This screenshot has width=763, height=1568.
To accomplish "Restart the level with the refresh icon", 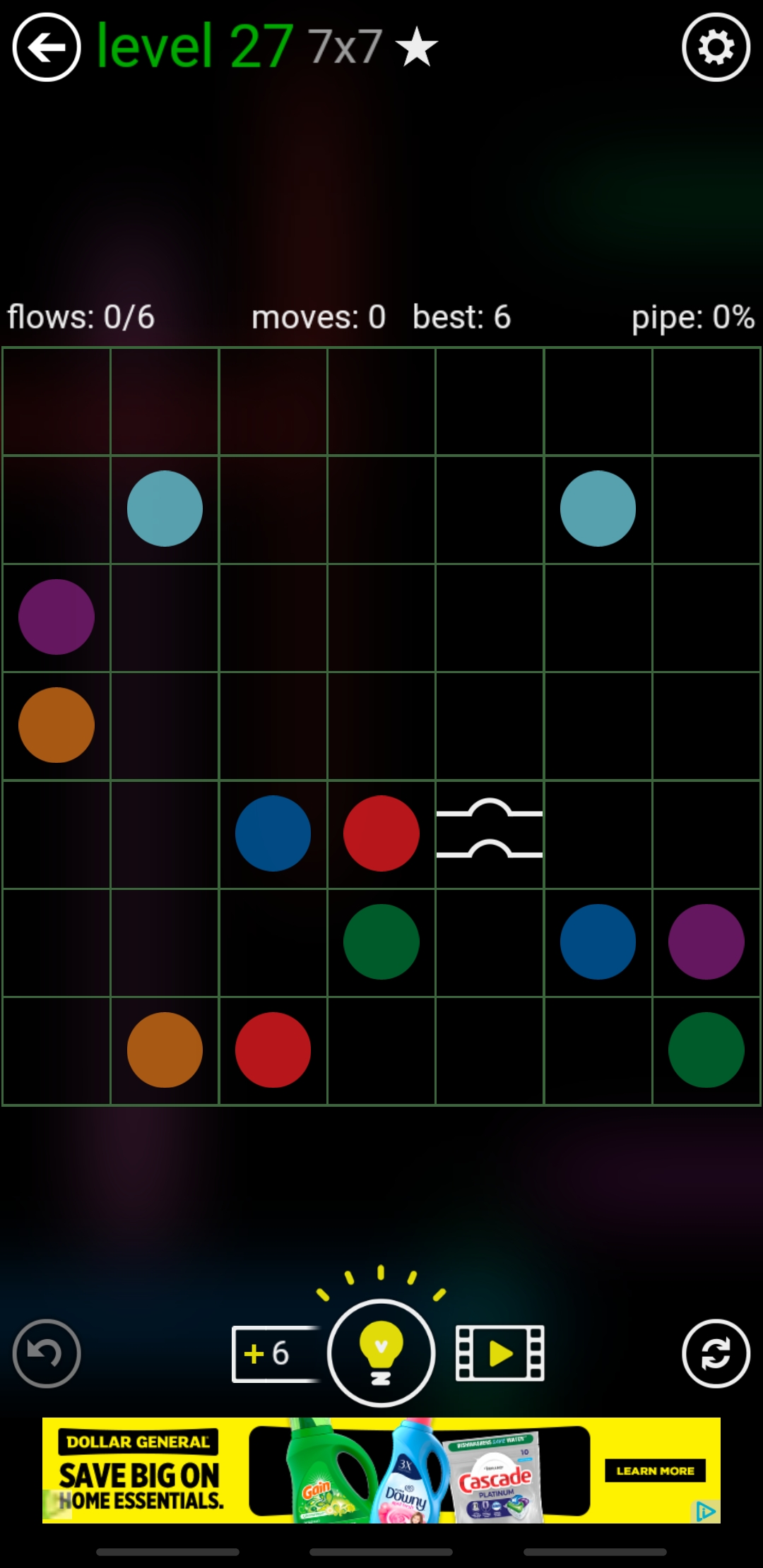I will pyautogui.click(x=716, y=1353).
